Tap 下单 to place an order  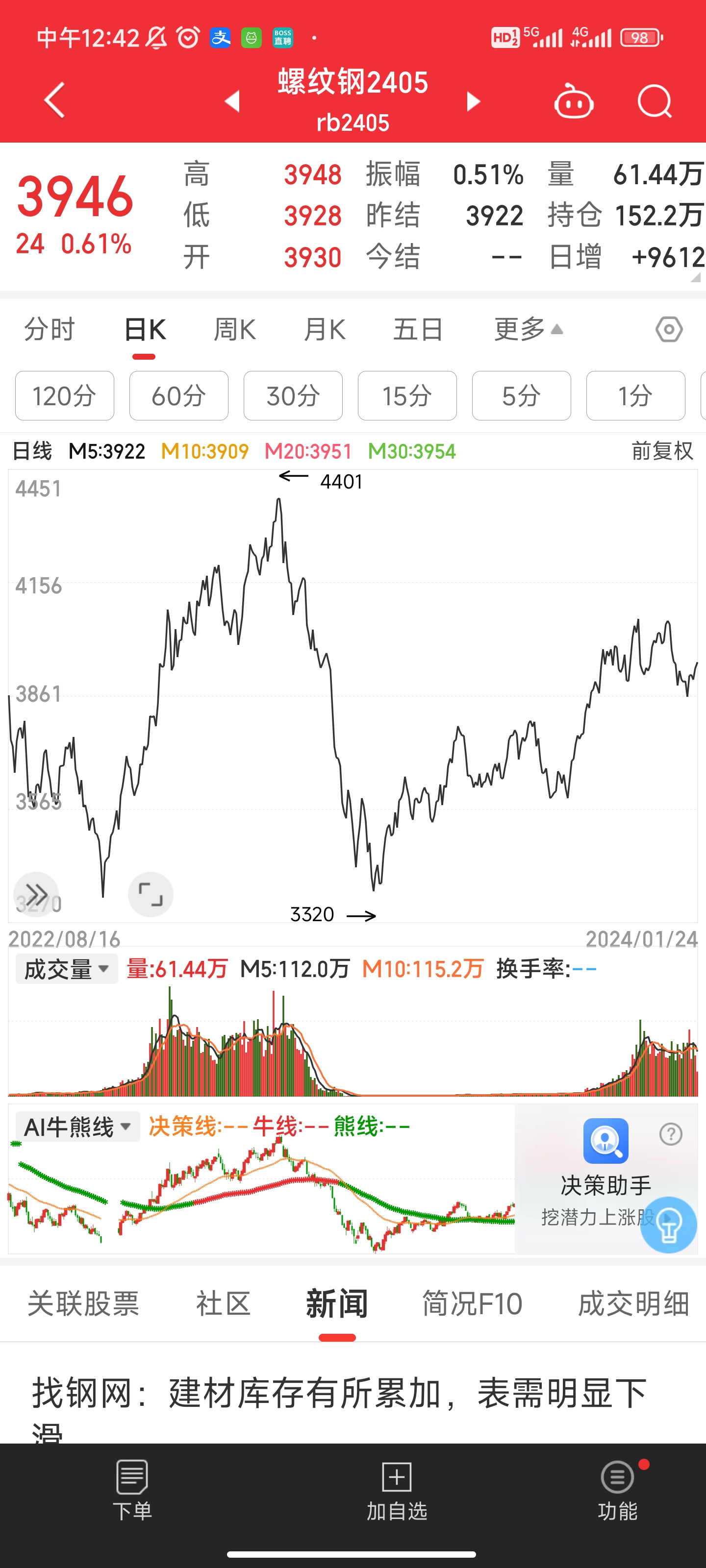coord(132,1490)
